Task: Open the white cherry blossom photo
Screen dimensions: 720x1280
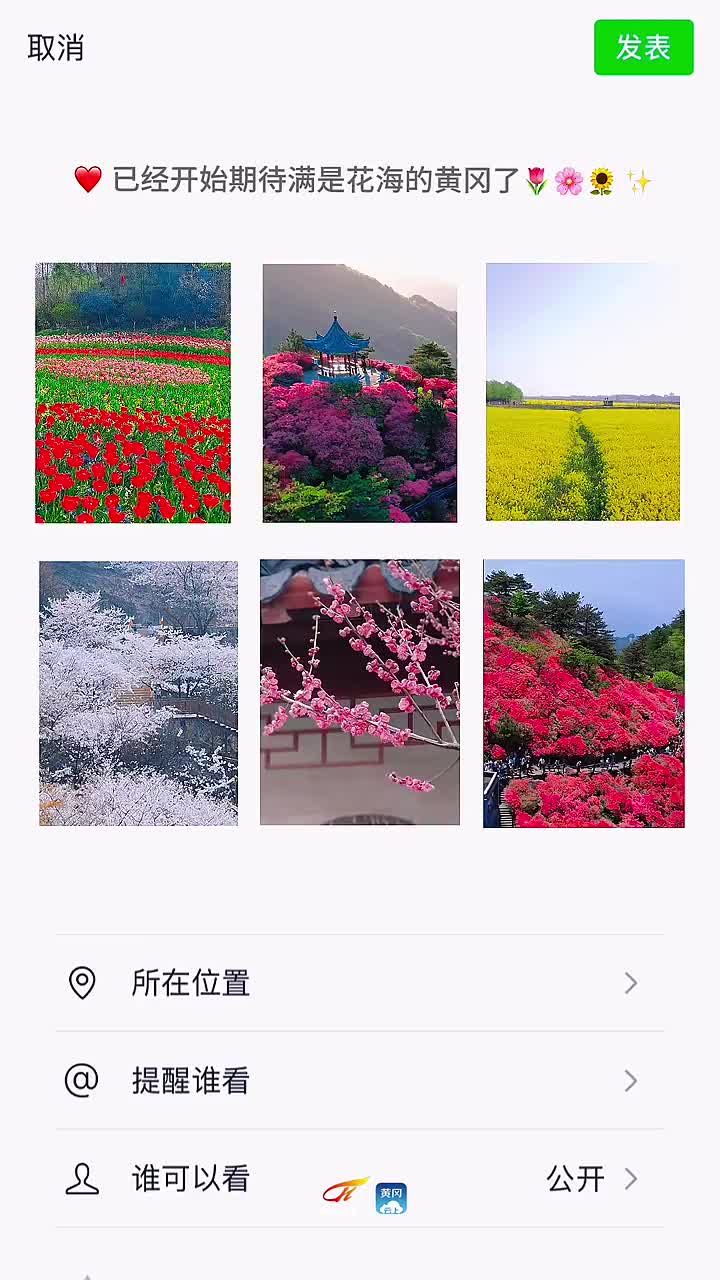Action: click(x=138, y=693)
